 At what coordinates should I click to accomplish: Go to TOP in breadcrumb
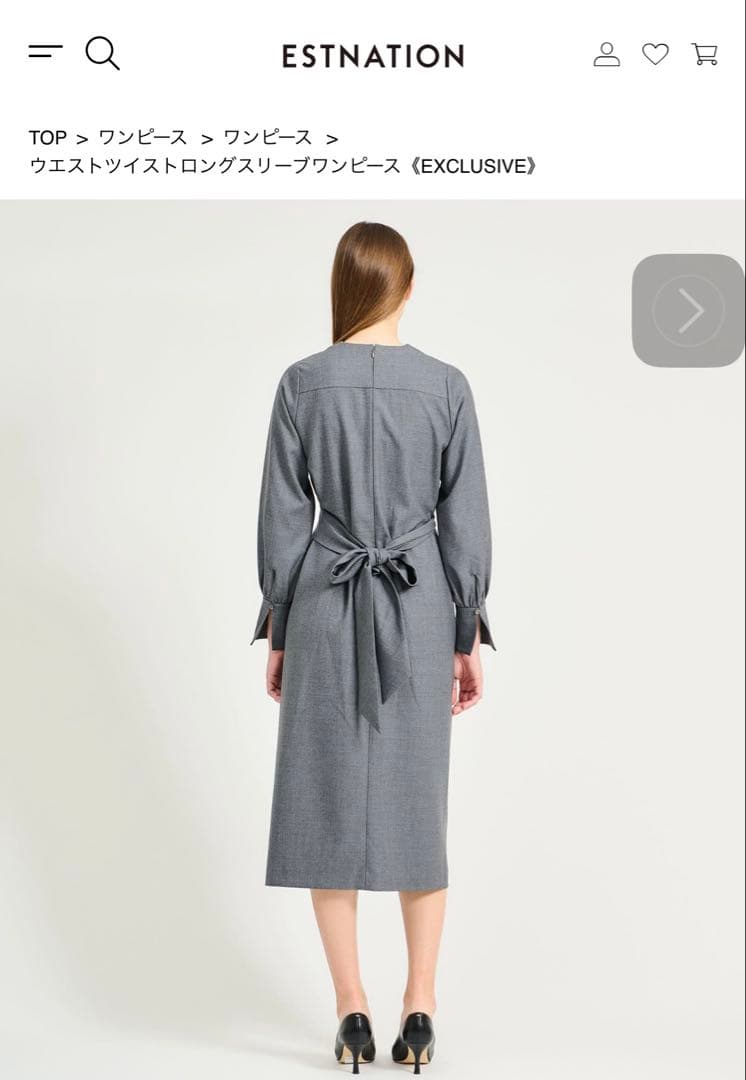point(47,138)
